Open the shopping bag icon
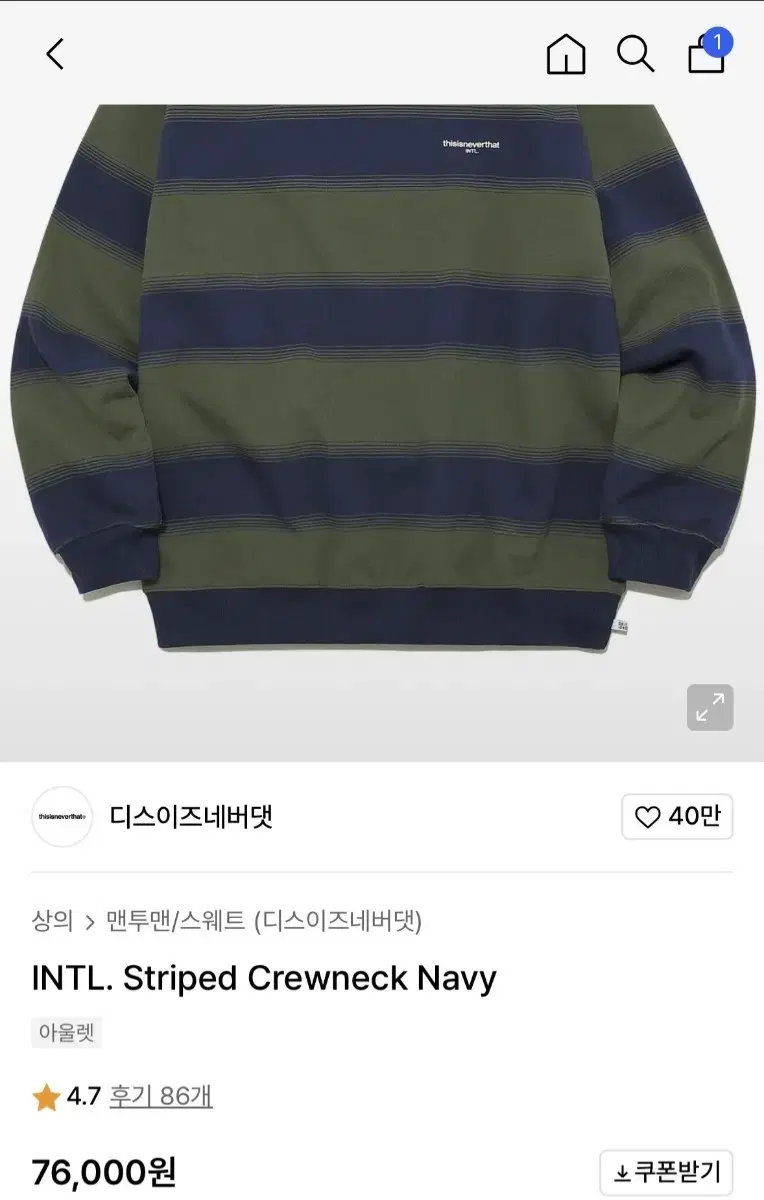Image resolution: width=764 pixels, height=1200 pixels. [706, 57]
